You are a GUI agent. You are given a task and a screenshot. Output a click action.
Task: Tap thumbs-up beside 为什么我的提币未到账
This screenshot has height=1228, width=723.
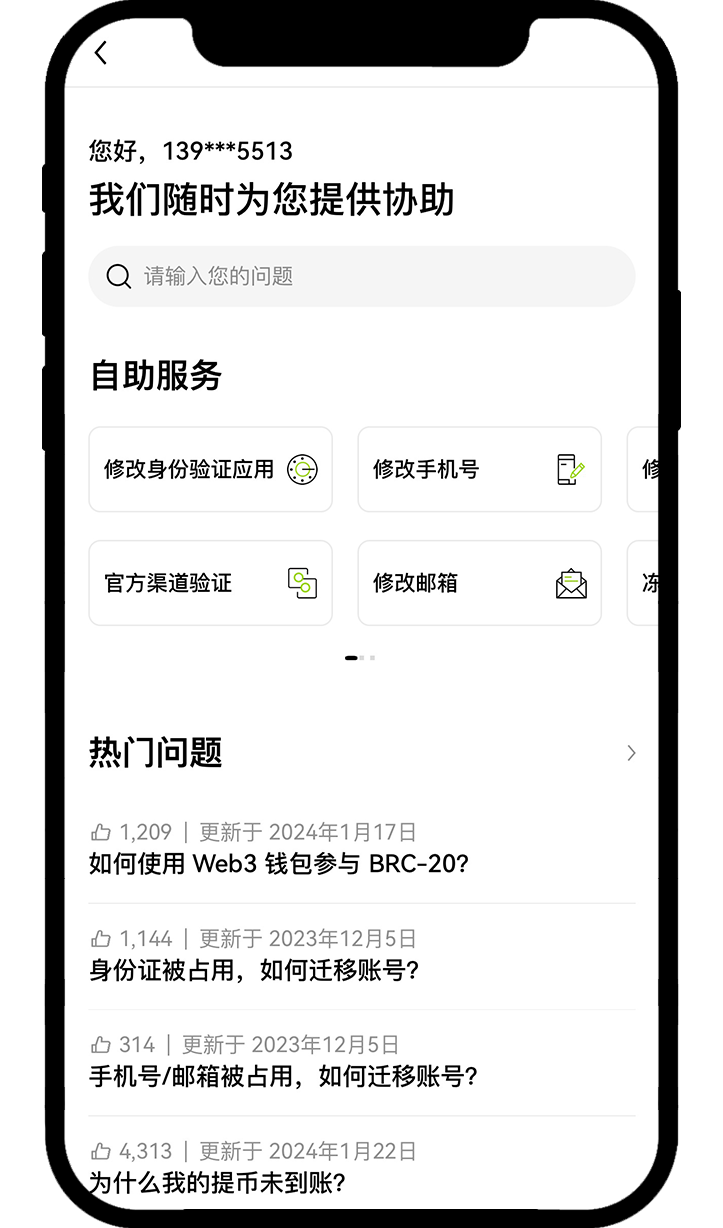100,1151
